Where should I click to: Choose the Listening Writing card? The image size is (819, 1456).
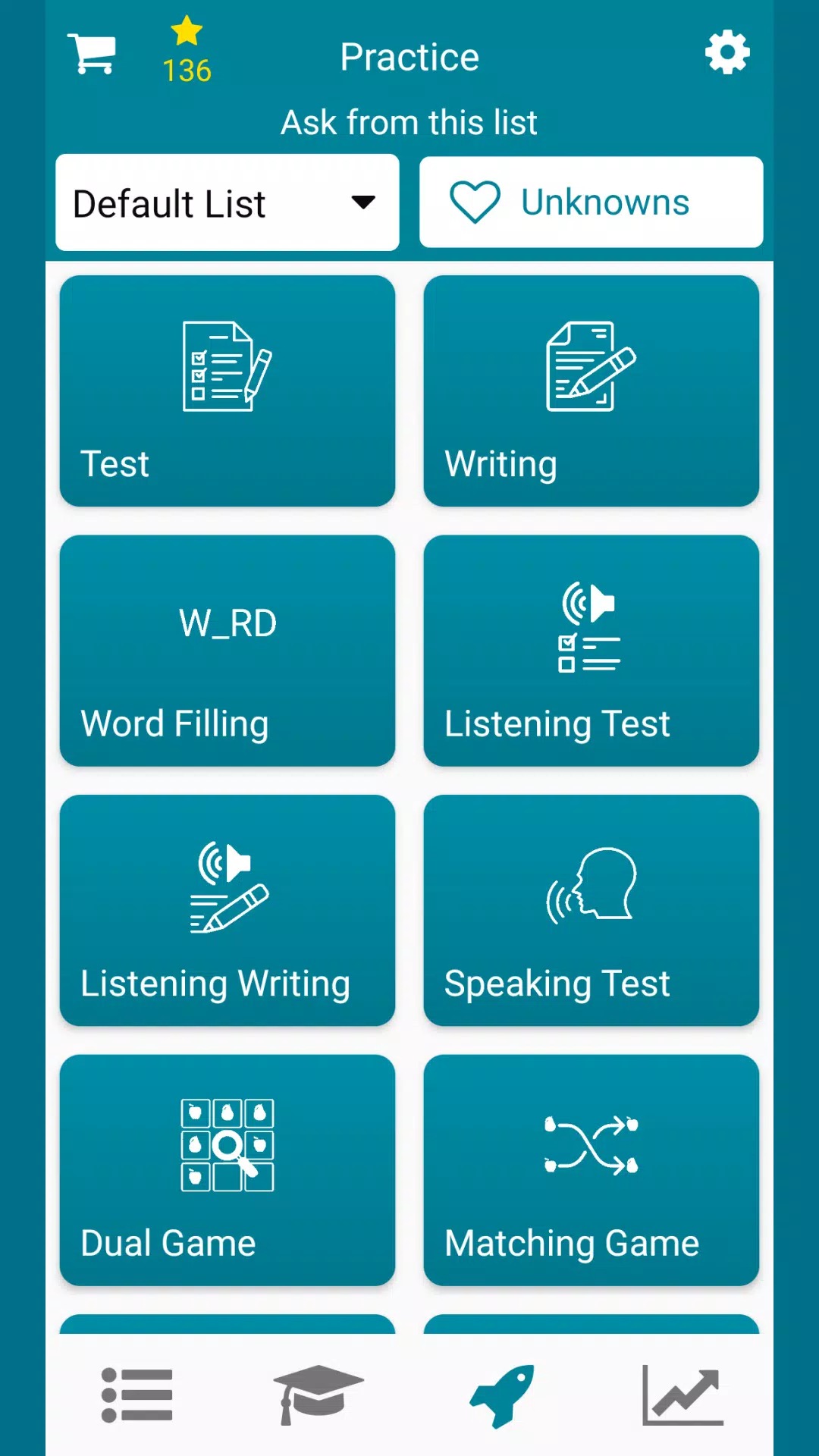(227, 910)
